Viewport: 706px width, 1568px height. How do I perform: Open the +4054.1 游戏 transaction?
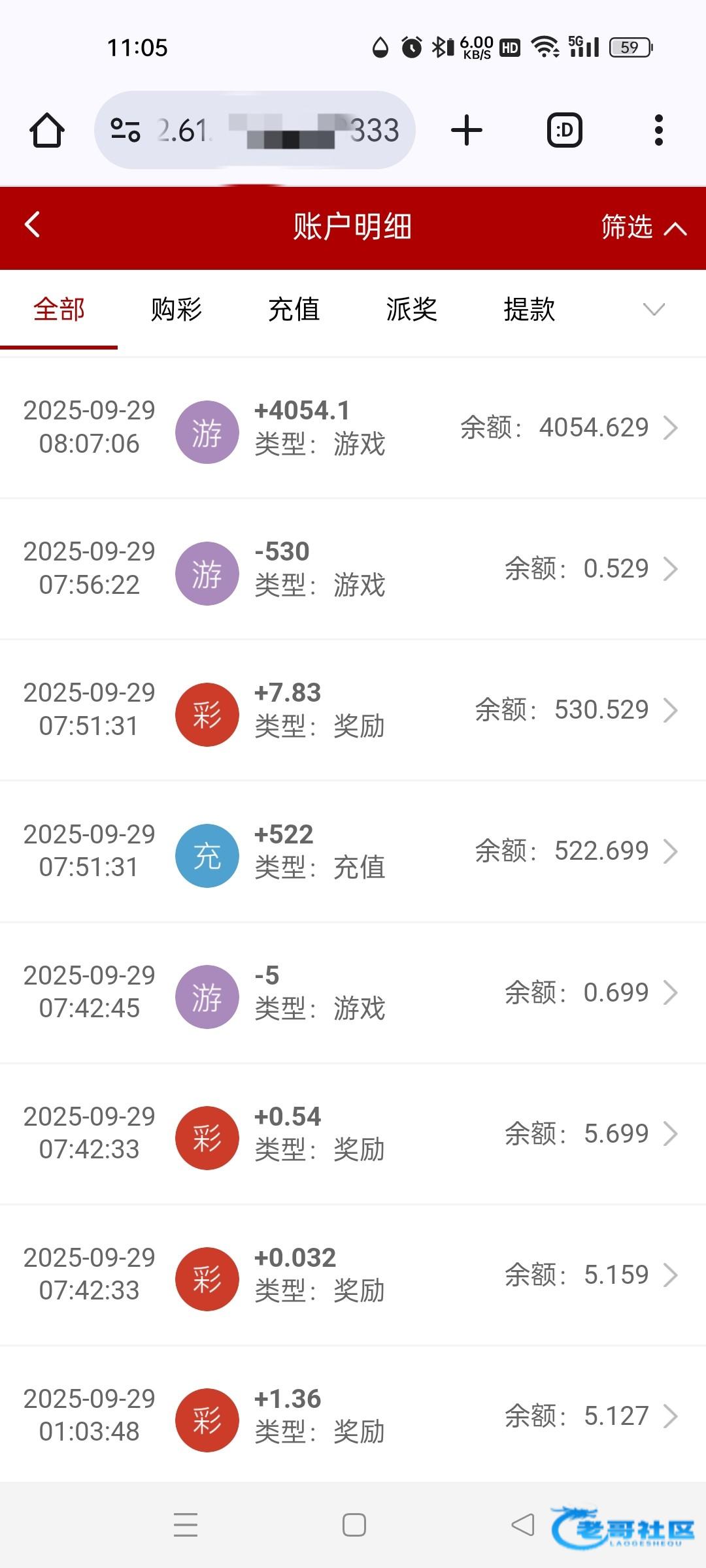353,428
